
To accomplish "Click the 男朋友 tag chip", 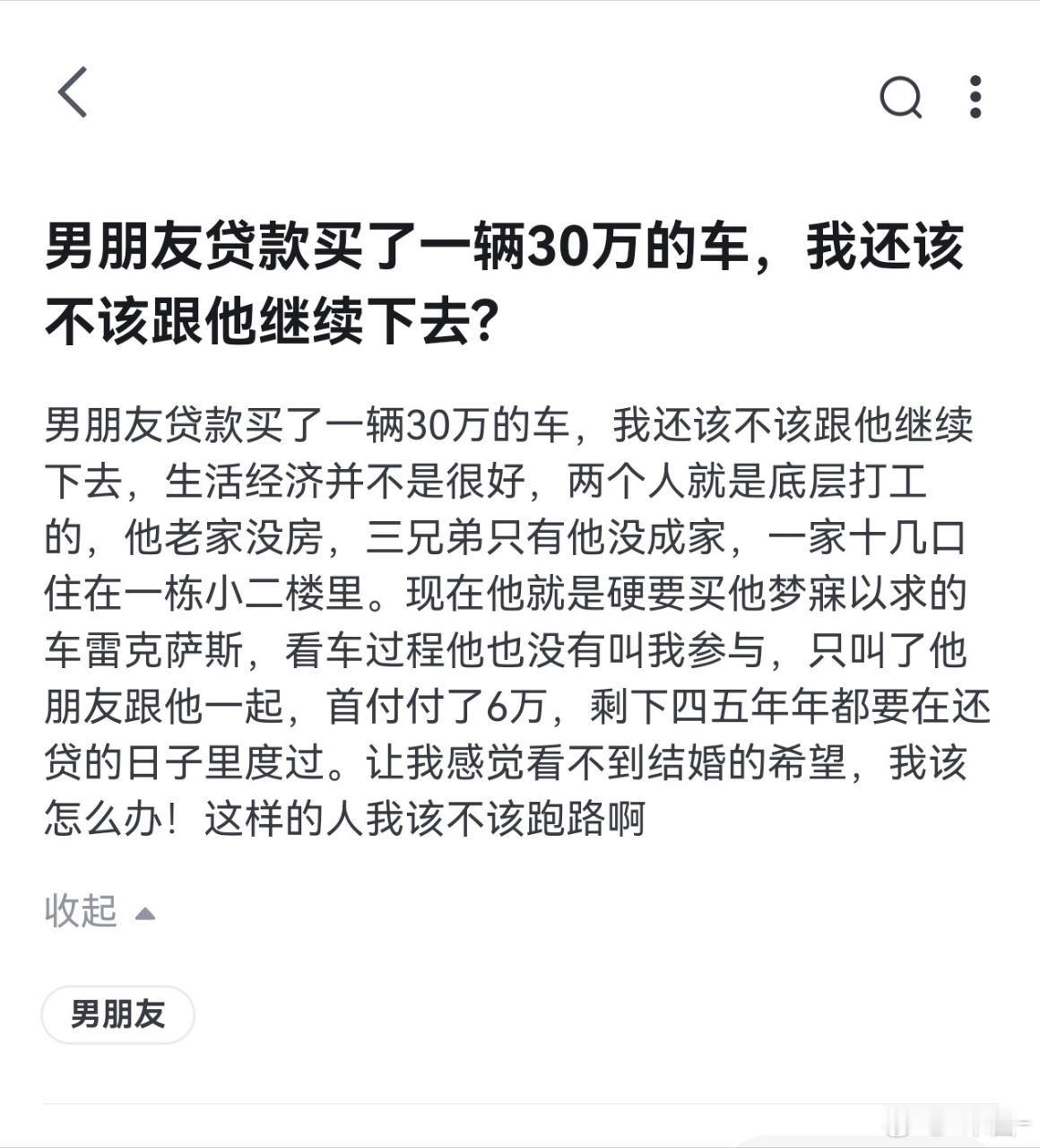I will click(x=117, y=1013).
